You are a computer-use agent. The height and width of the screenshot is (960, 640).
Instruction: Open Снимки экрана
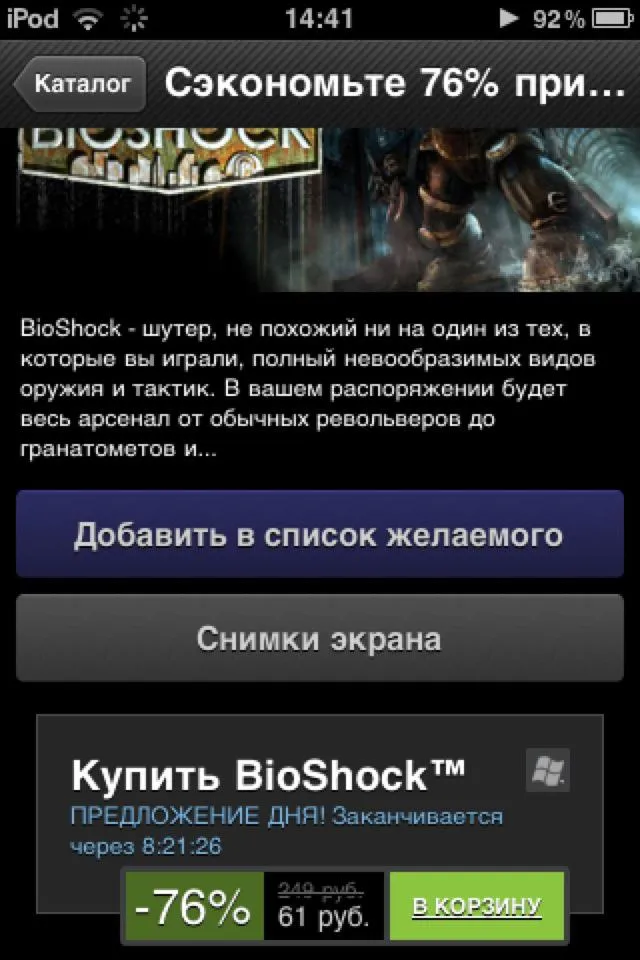319,638
